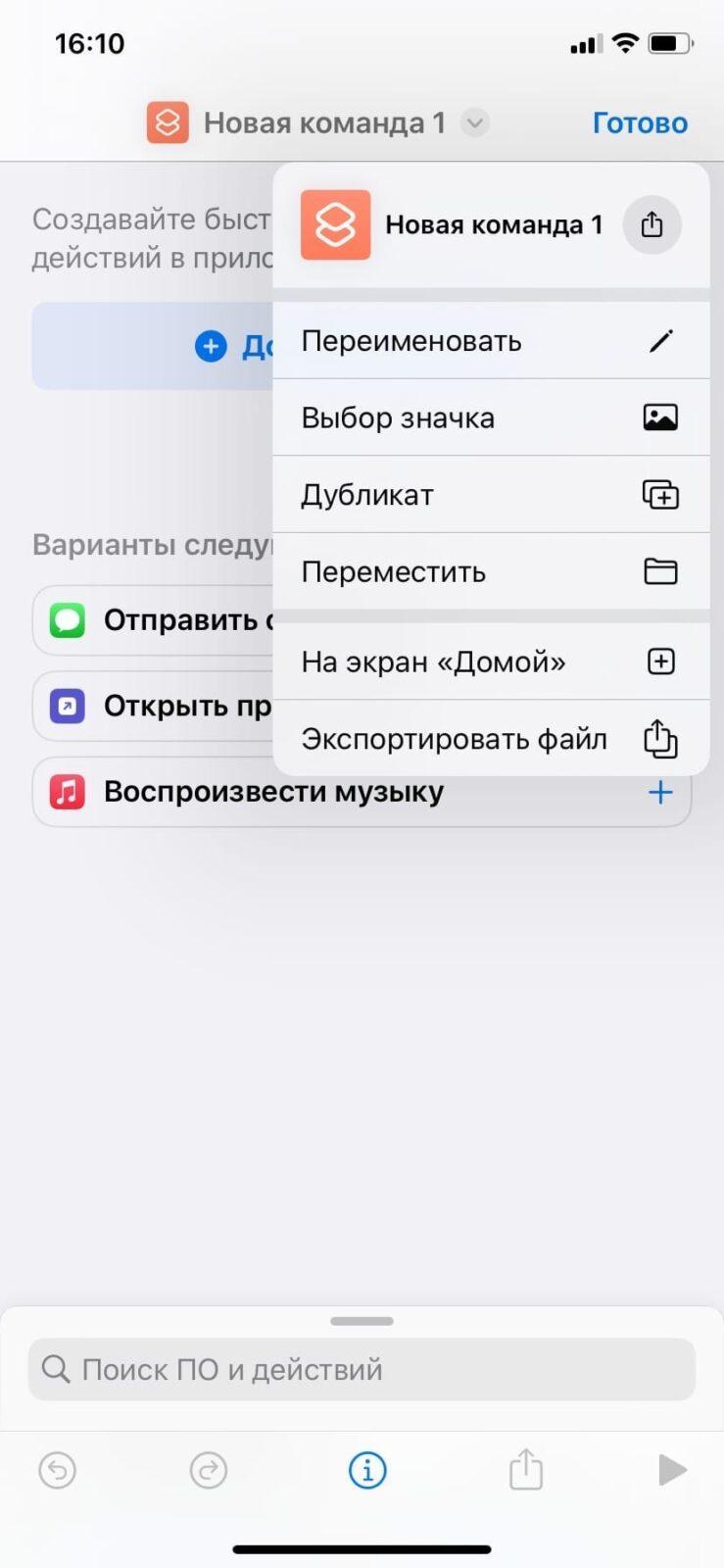
Task: Add shortcut via На экран «Домой»
Action: pyautogui.click(x=491, y=661)
